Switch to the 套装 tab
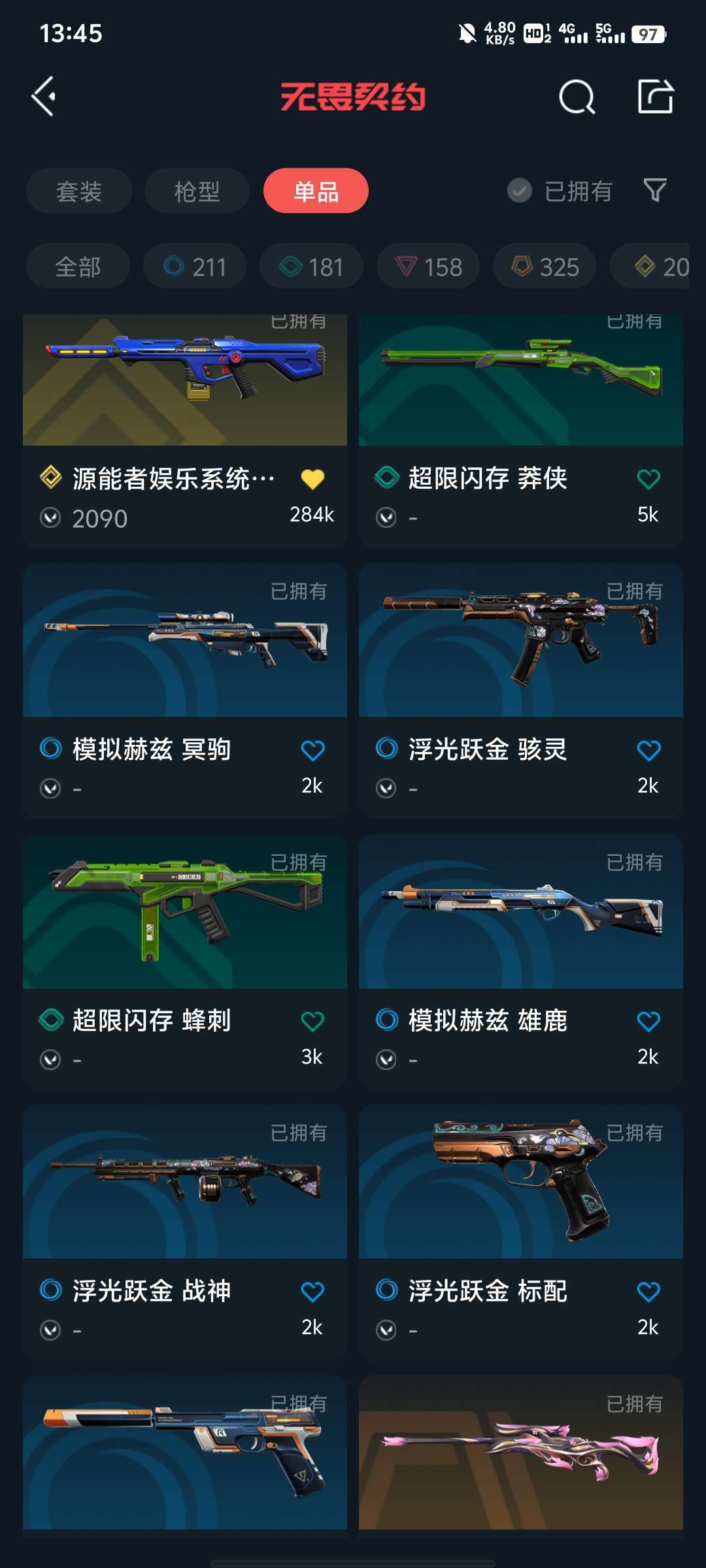 [x=79, y=191]
